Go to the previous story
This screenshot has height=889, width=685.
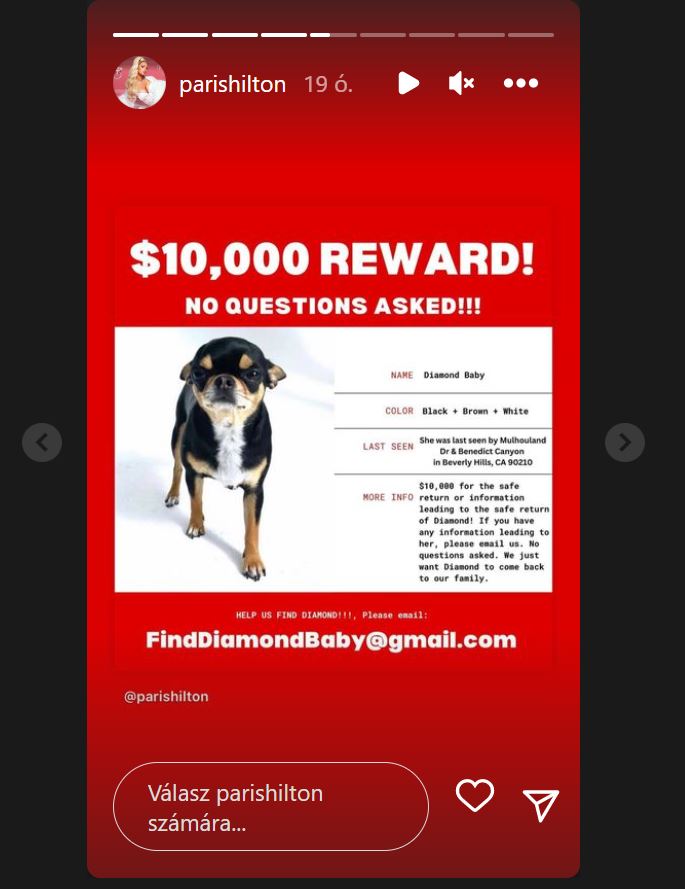42,442
